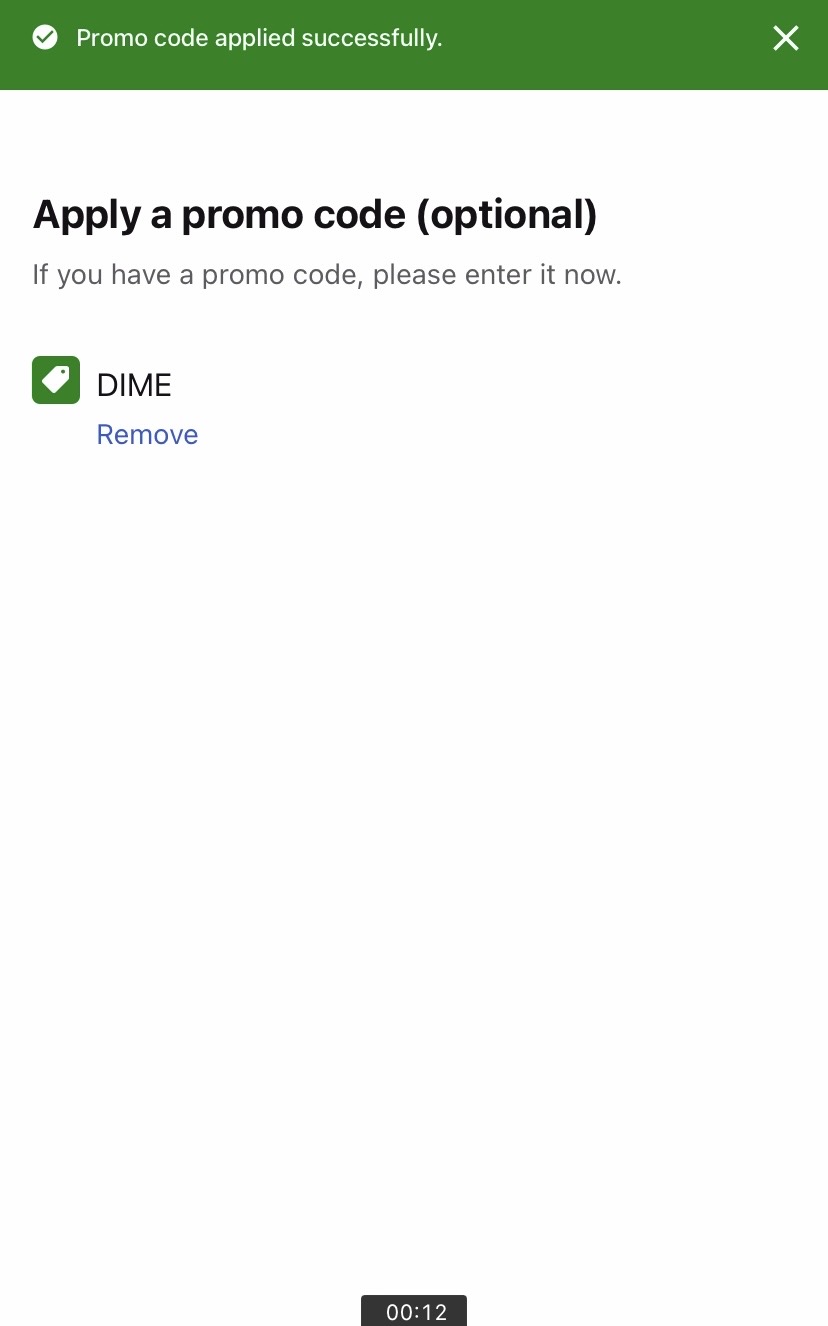Dismiss the promo code success banner
This screenshot has height=1326, width=828.
[786, 38]
